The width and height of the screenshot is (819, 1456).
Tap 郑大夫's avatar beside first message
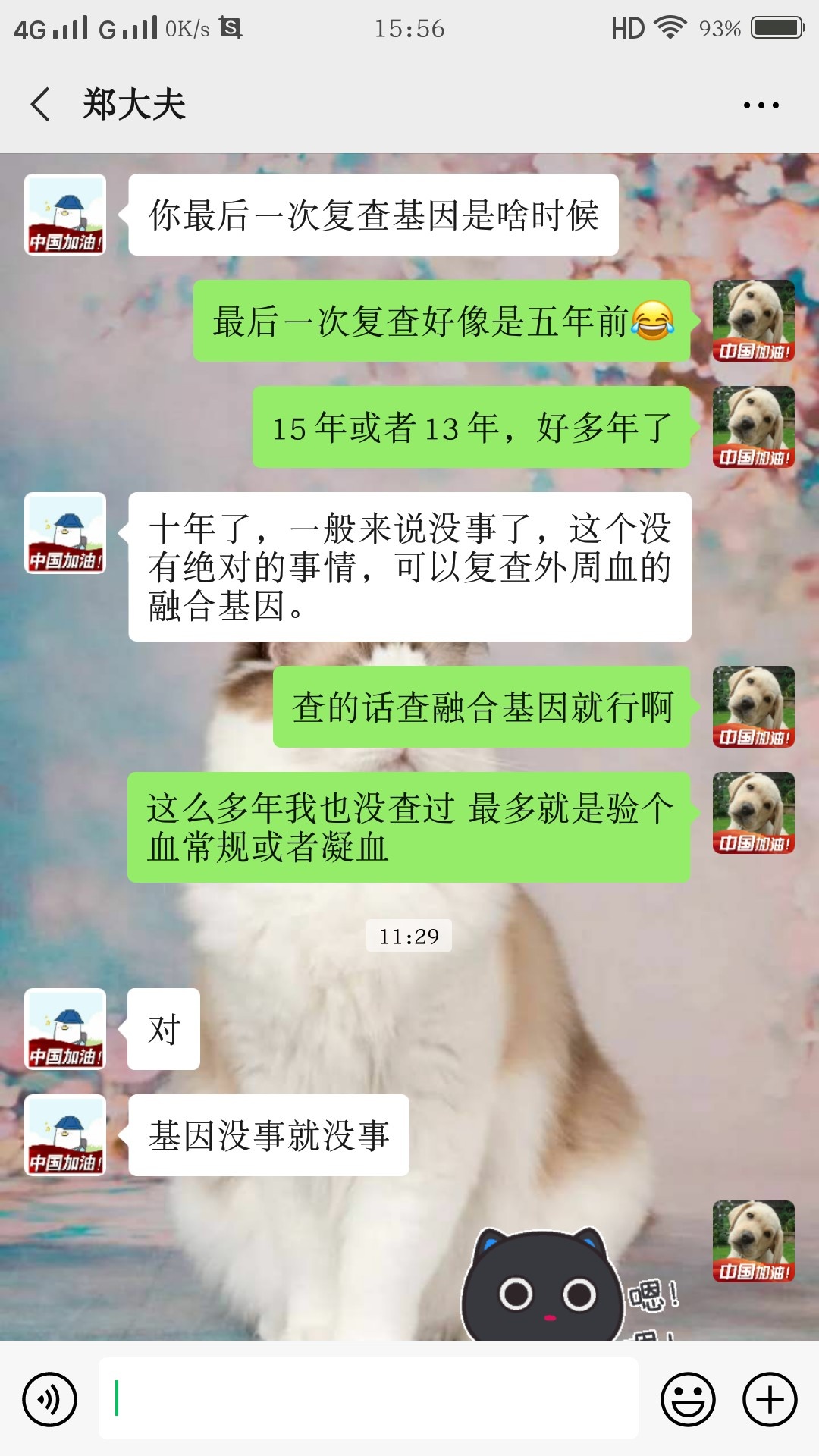click(65, 215)
